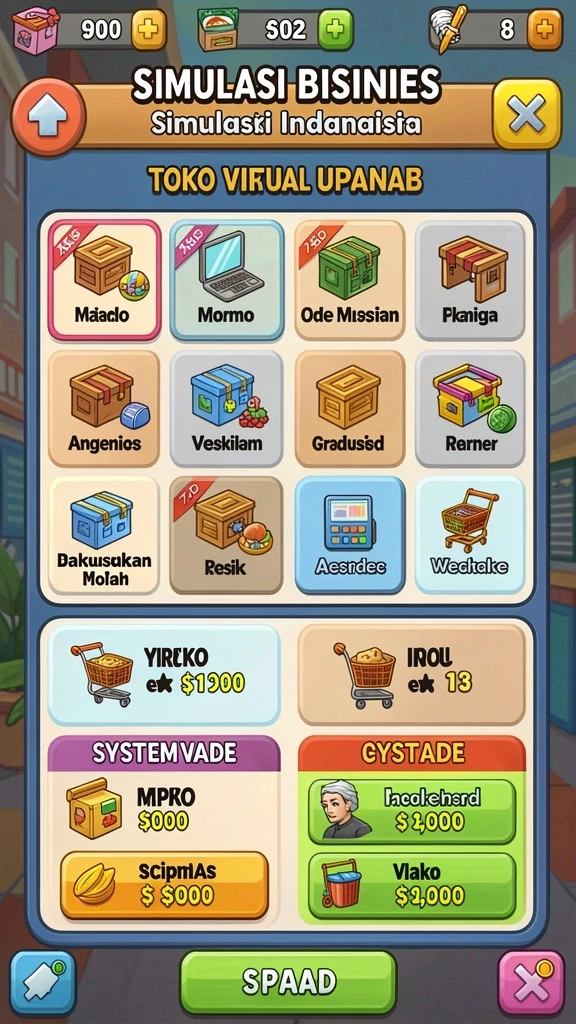Buy the Vlako $2,000 item
The width and height of the screenshot is (576, 1024).
(411, 886)
